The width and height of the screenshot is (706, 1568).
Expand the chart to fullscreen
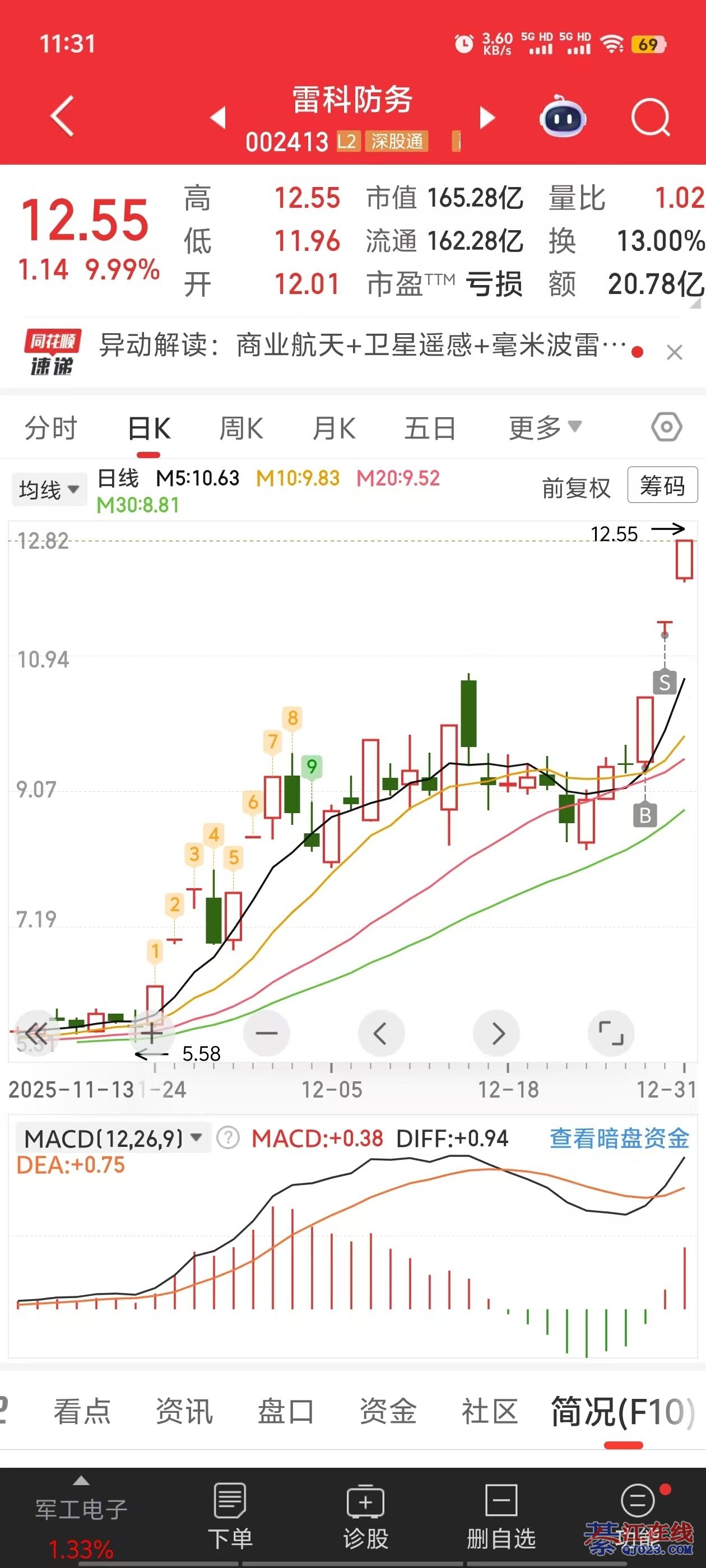tap(611, 1033)
